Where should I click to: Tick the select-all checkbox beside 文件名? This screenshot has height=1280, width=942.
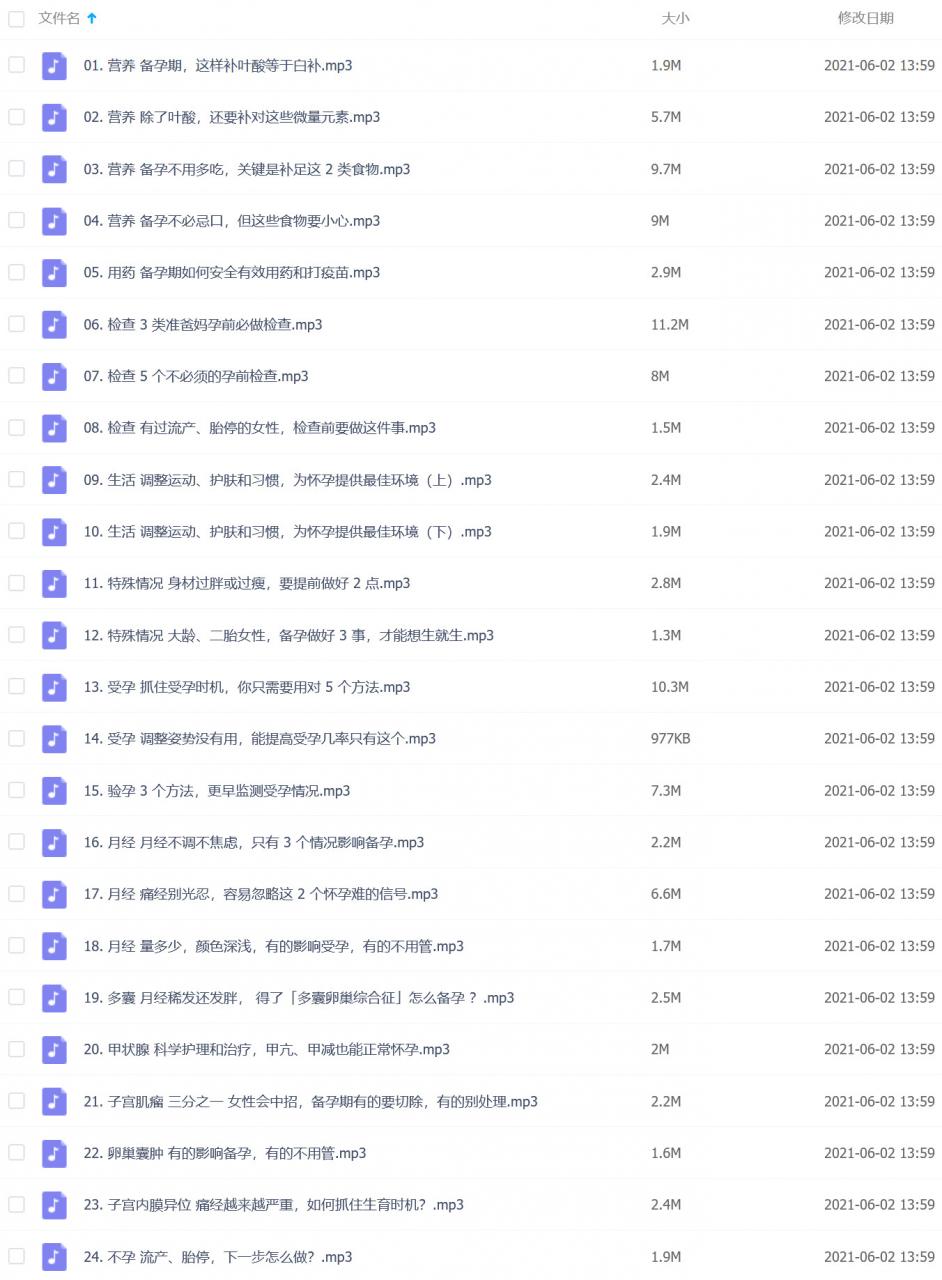pos(16,18)
